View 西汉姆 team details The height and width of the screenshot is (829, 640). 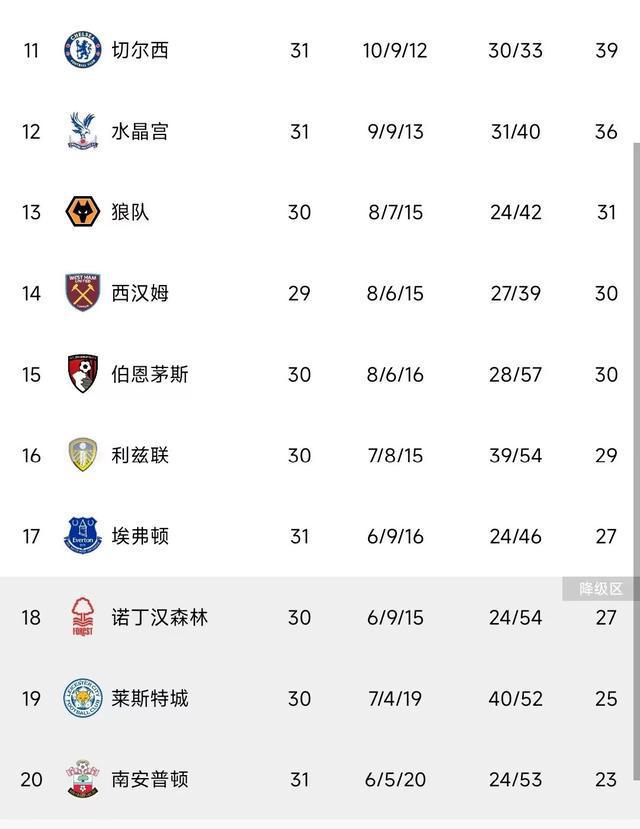click(140, 293)
